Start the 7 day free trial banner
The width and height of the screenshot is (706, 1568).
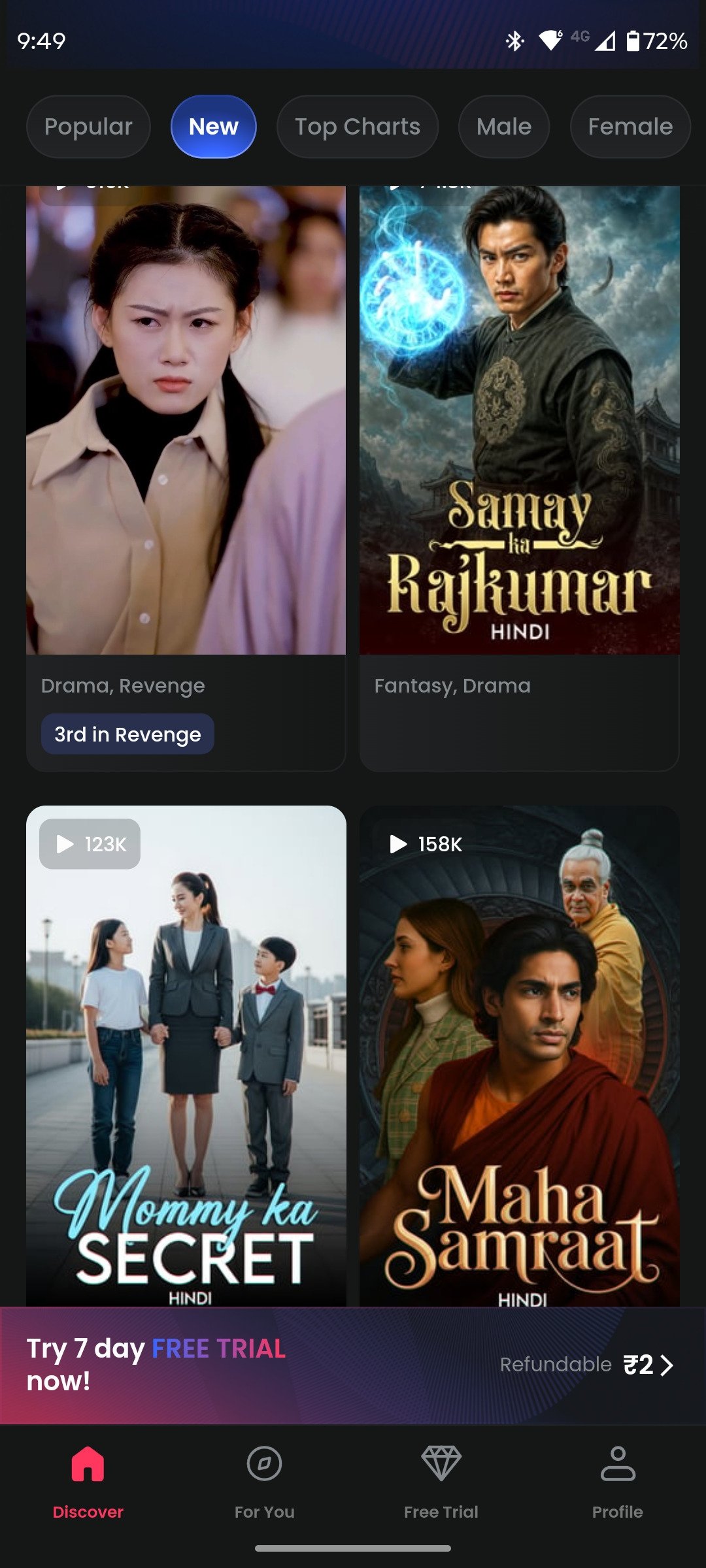coord(353,1365)
